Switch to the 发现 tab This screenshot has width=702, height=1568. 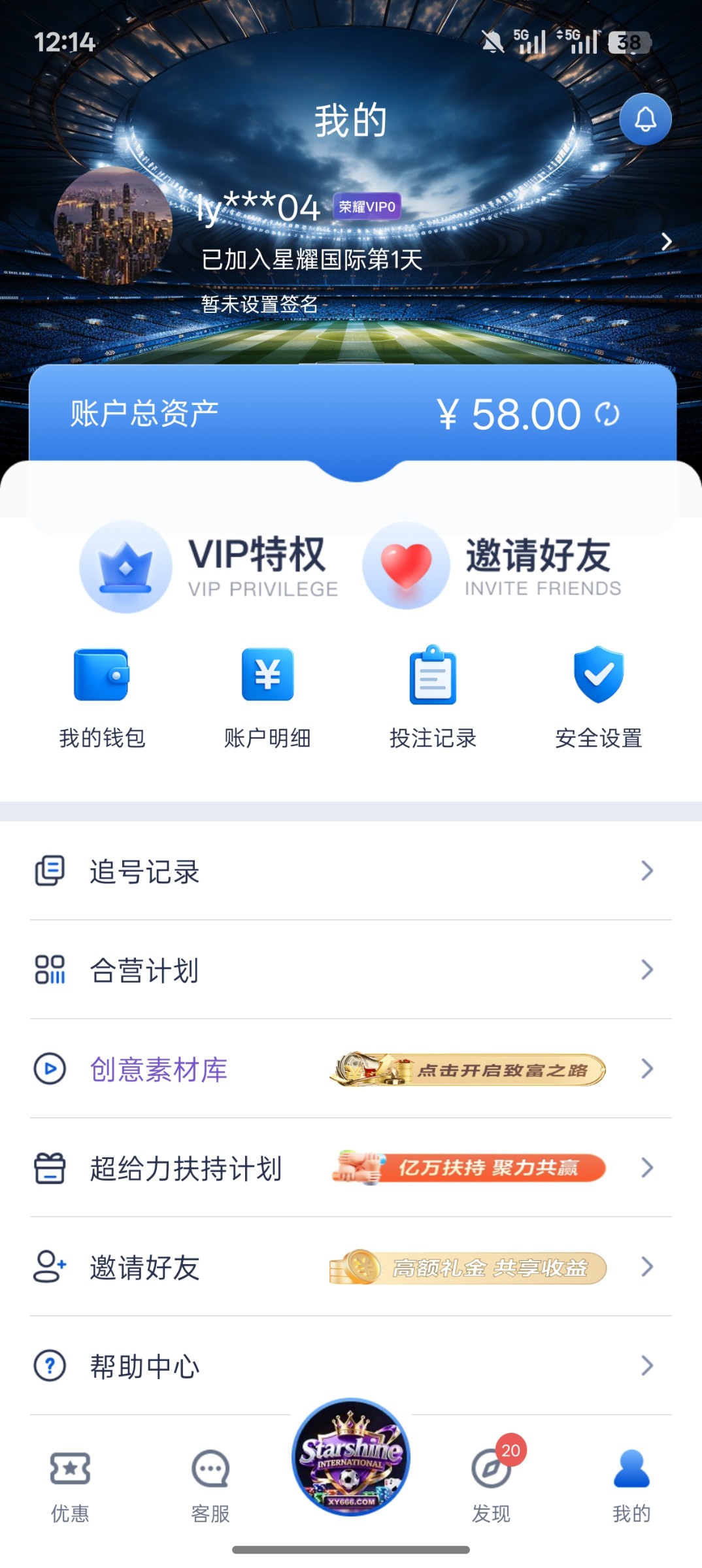pyautogui.click(x=492, y=1484)
